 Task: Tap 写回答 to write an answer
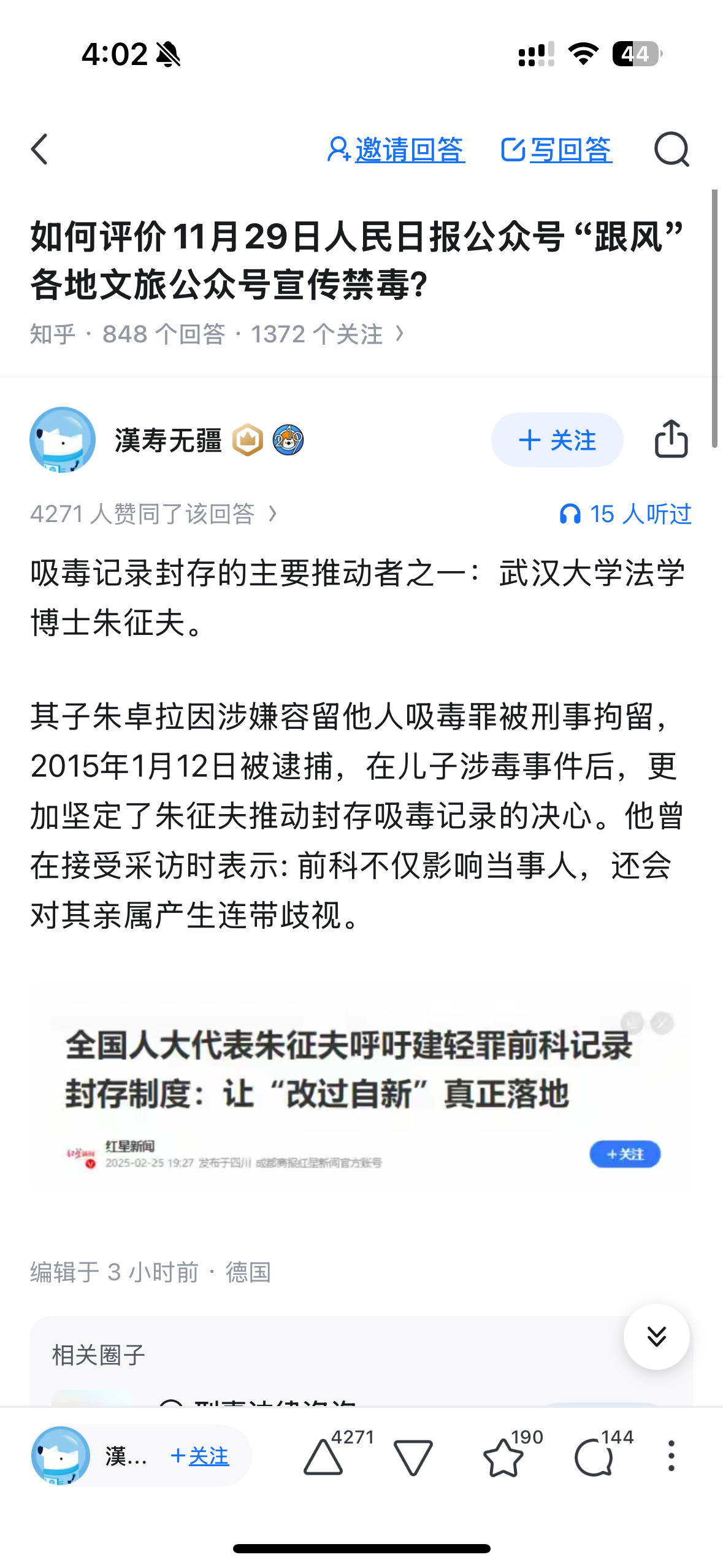coord(557,149)
